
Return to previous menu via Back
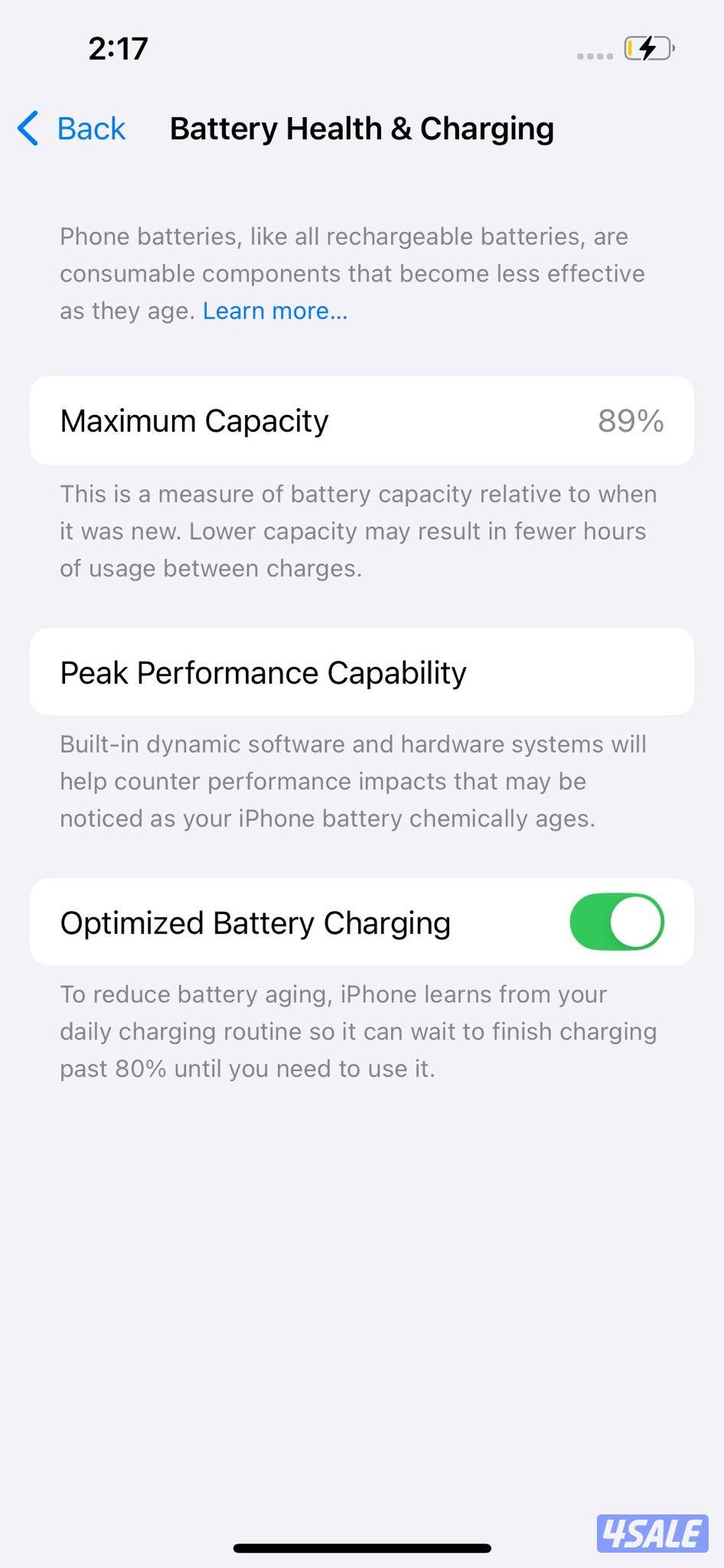(73, 129)
